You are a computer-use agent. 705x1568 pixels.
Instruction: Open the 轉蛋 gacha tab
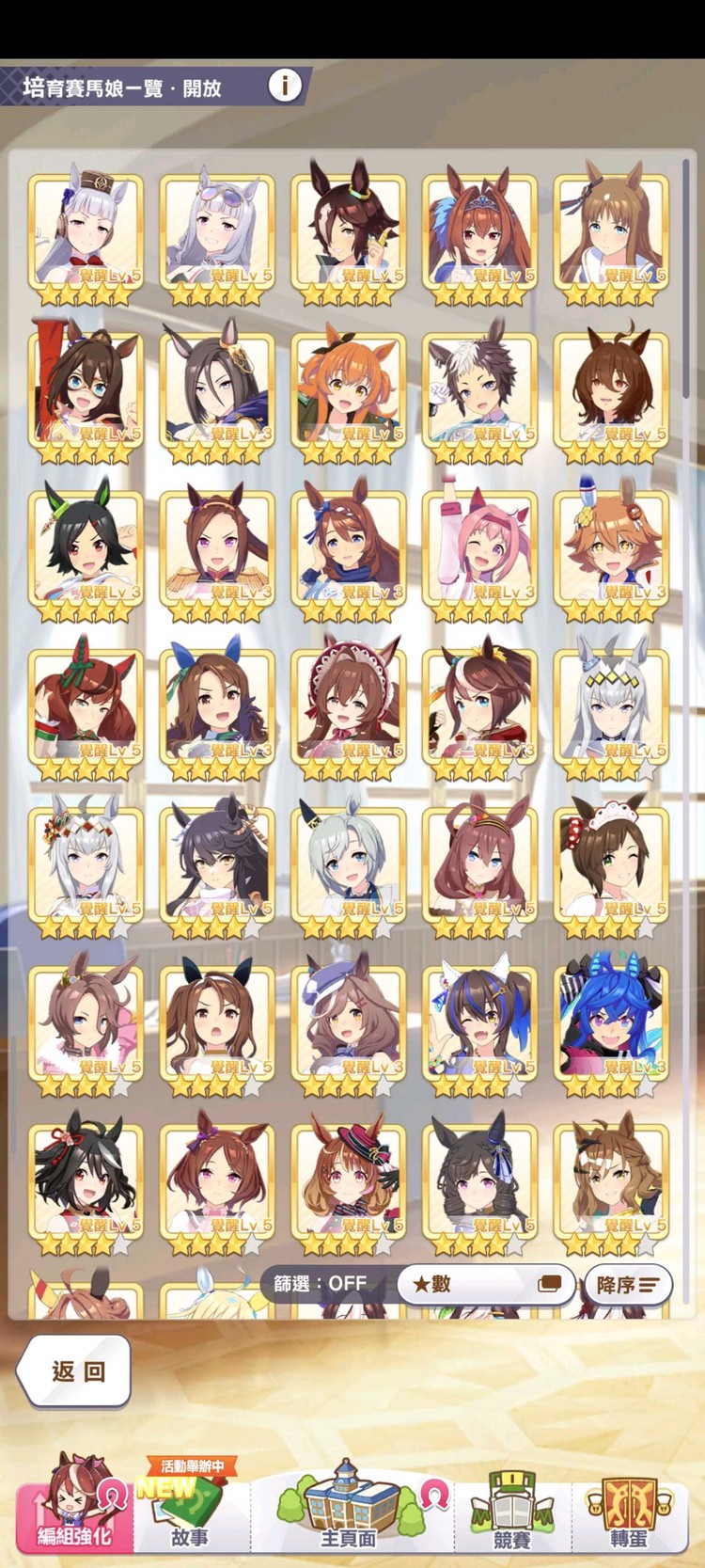629,1508
